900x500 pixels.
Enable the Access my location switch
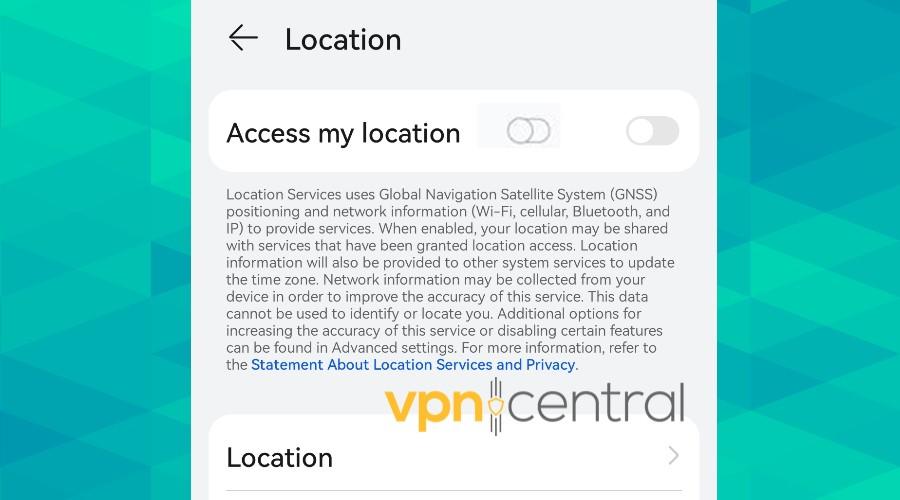652,131
